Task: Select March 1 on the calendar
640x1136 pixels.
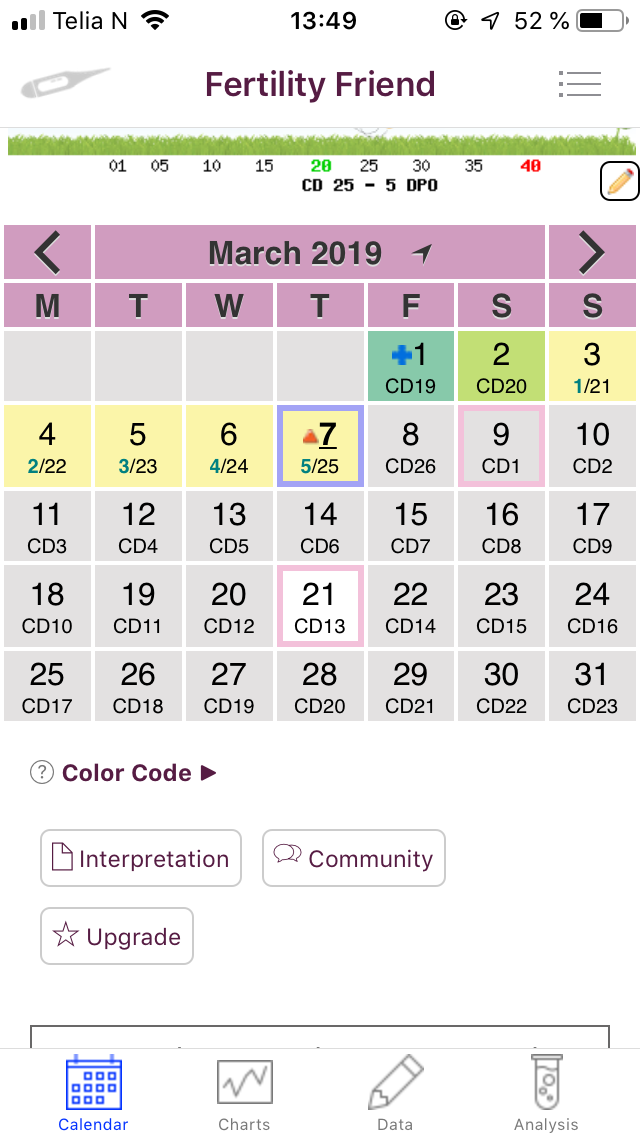Action: point(410,366)
